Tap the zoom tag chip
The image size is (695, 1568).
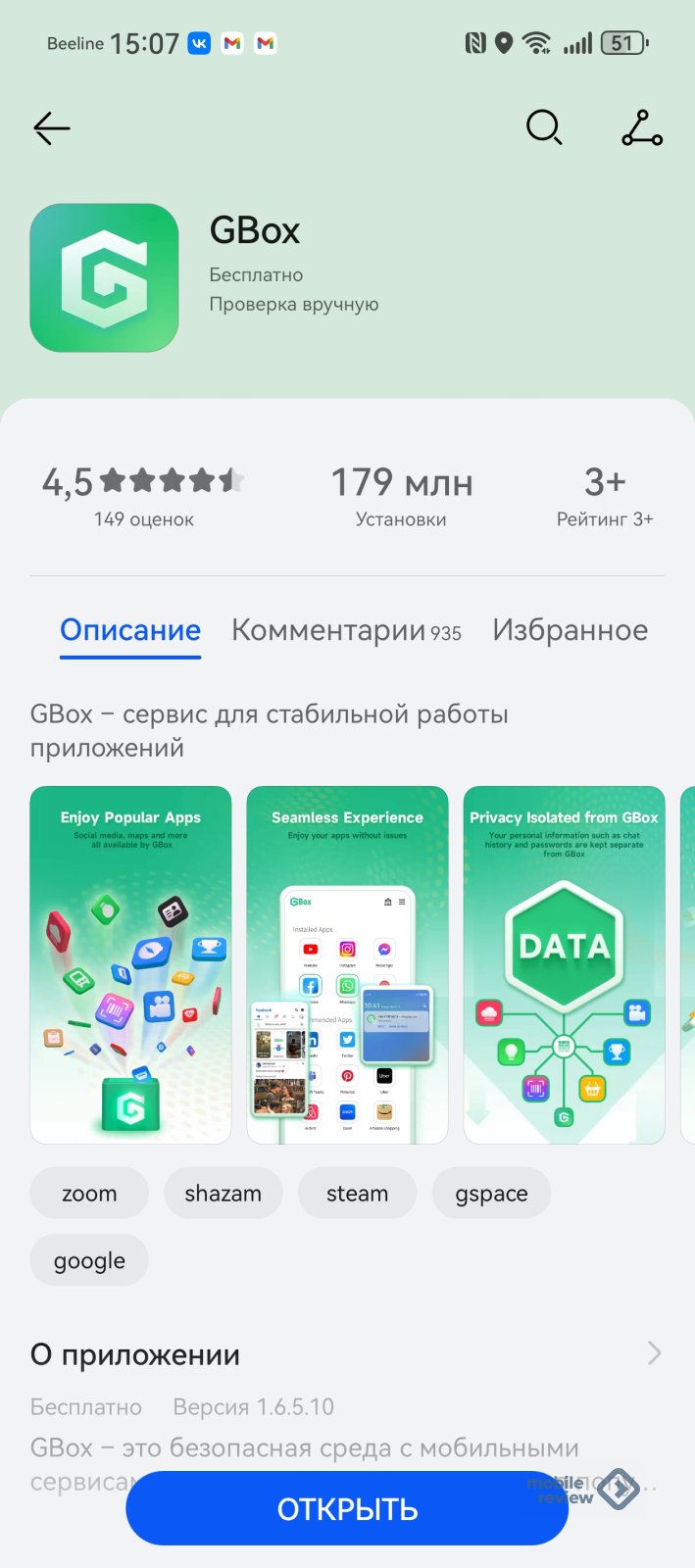point(89,1194)
